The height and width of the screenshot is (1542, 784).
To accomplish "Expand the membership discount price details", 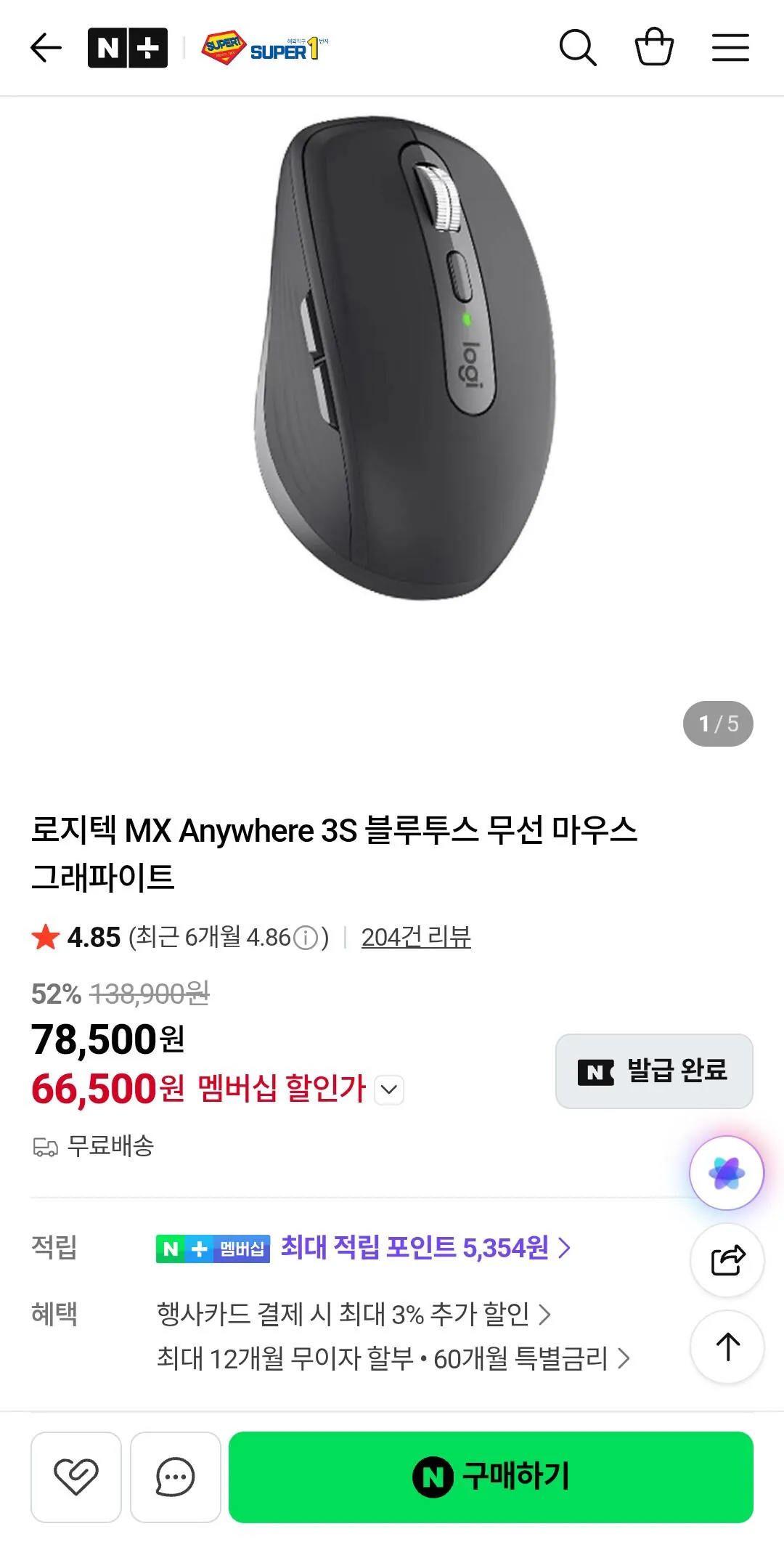I will click(x=388, y=1091).
